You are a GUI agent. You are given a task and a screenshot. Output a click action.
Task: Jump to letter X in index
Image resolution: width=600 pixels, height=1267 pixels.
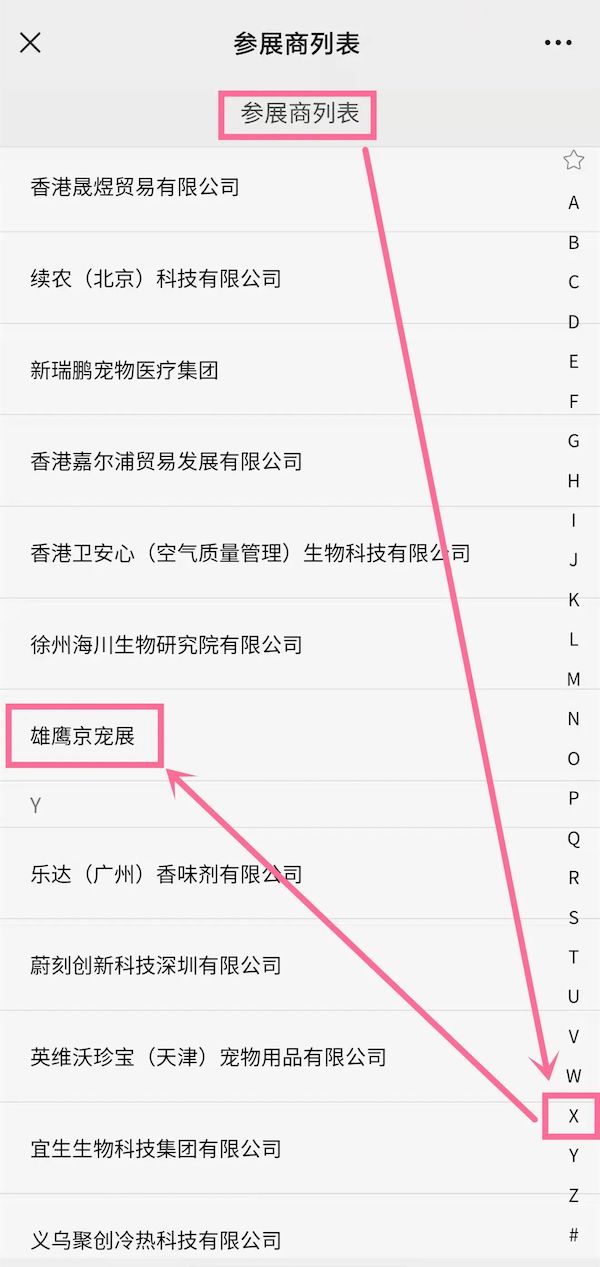click(573, 1116)
